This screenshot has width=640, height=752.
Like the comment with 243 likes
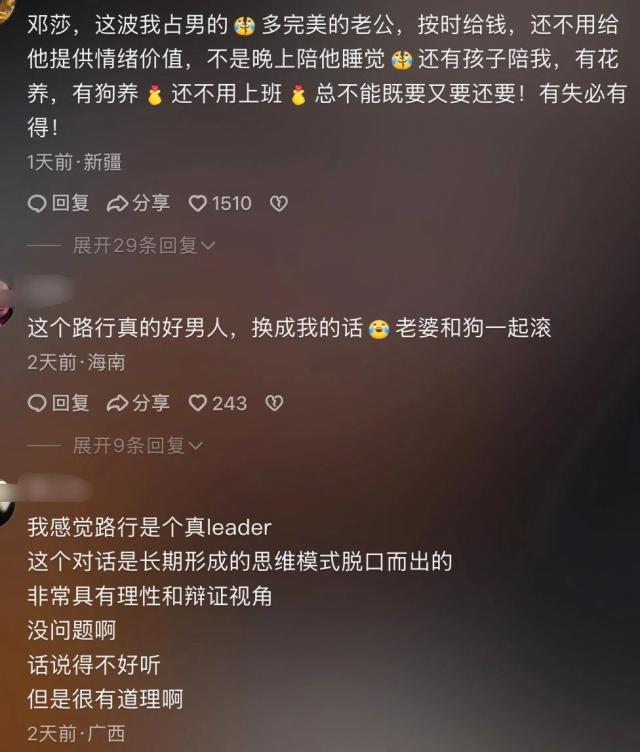click(217, 403)
